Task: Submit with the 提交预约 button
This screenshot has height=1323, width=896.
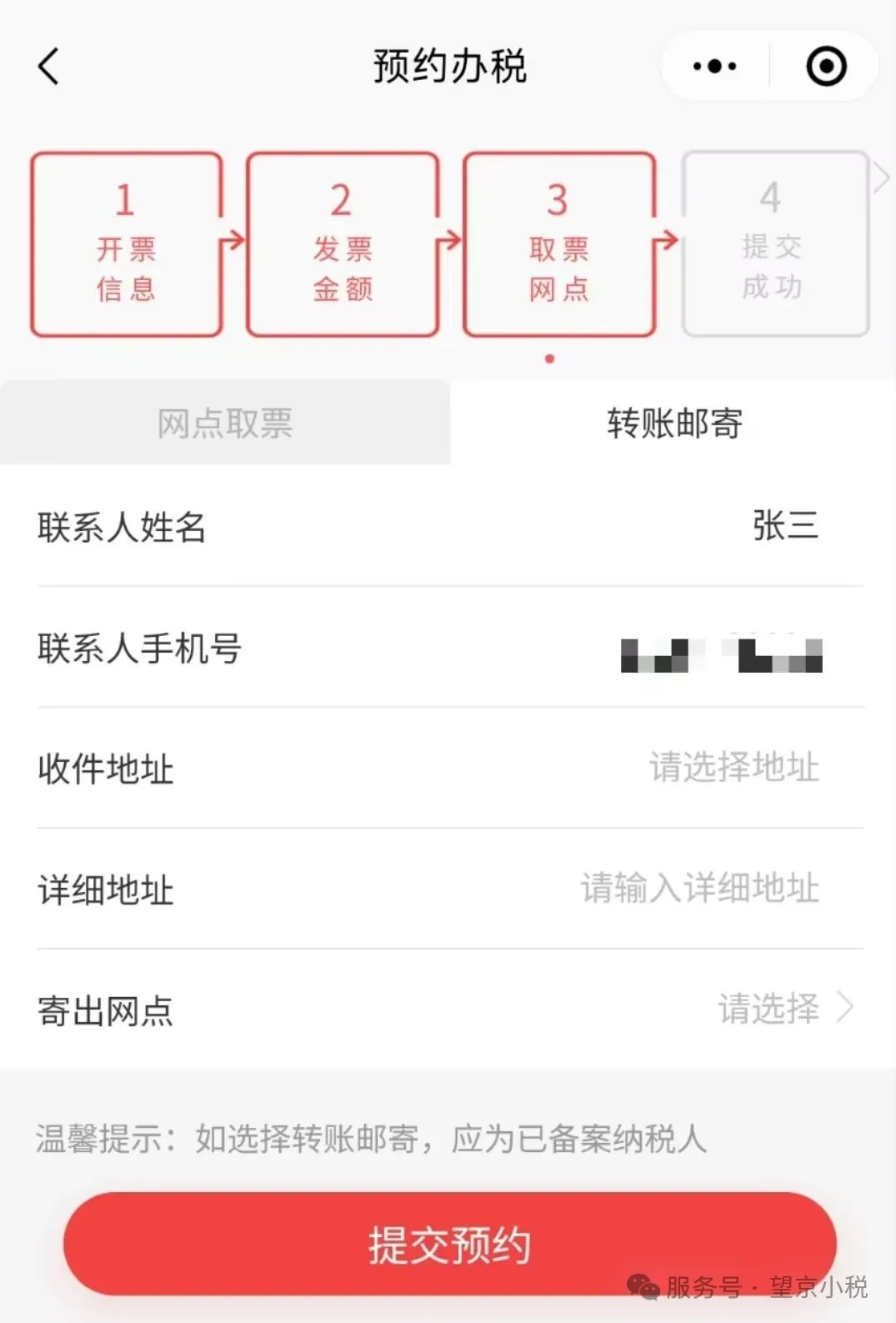Action: 449,1245
